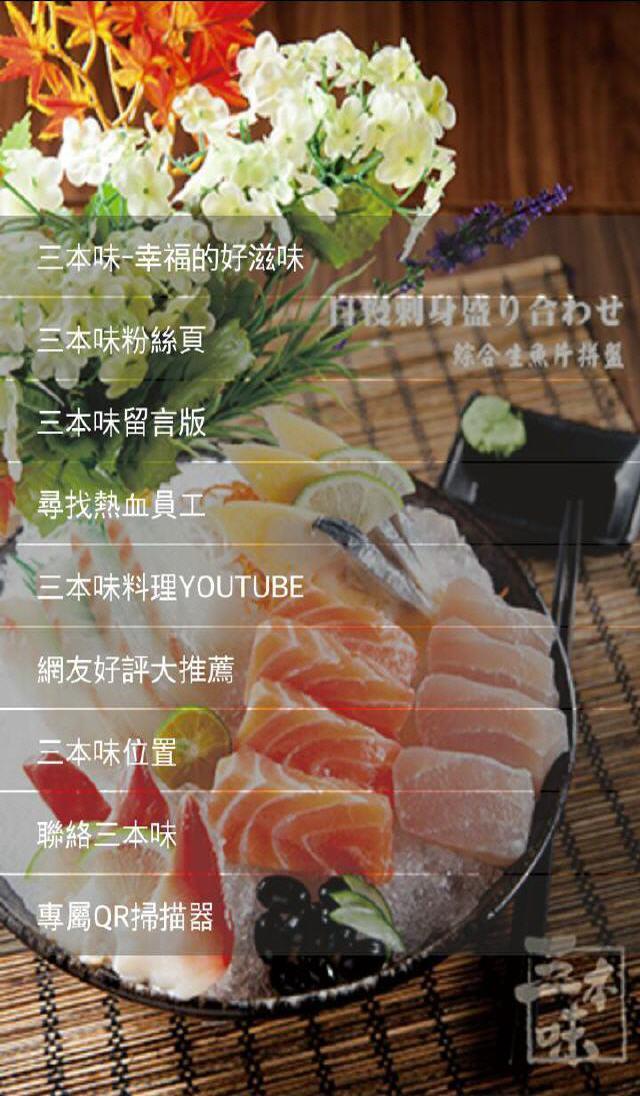Screen dimensions: 640x1096
Task: Show 三本味位置 location
Action: click(x=320, y=751)
